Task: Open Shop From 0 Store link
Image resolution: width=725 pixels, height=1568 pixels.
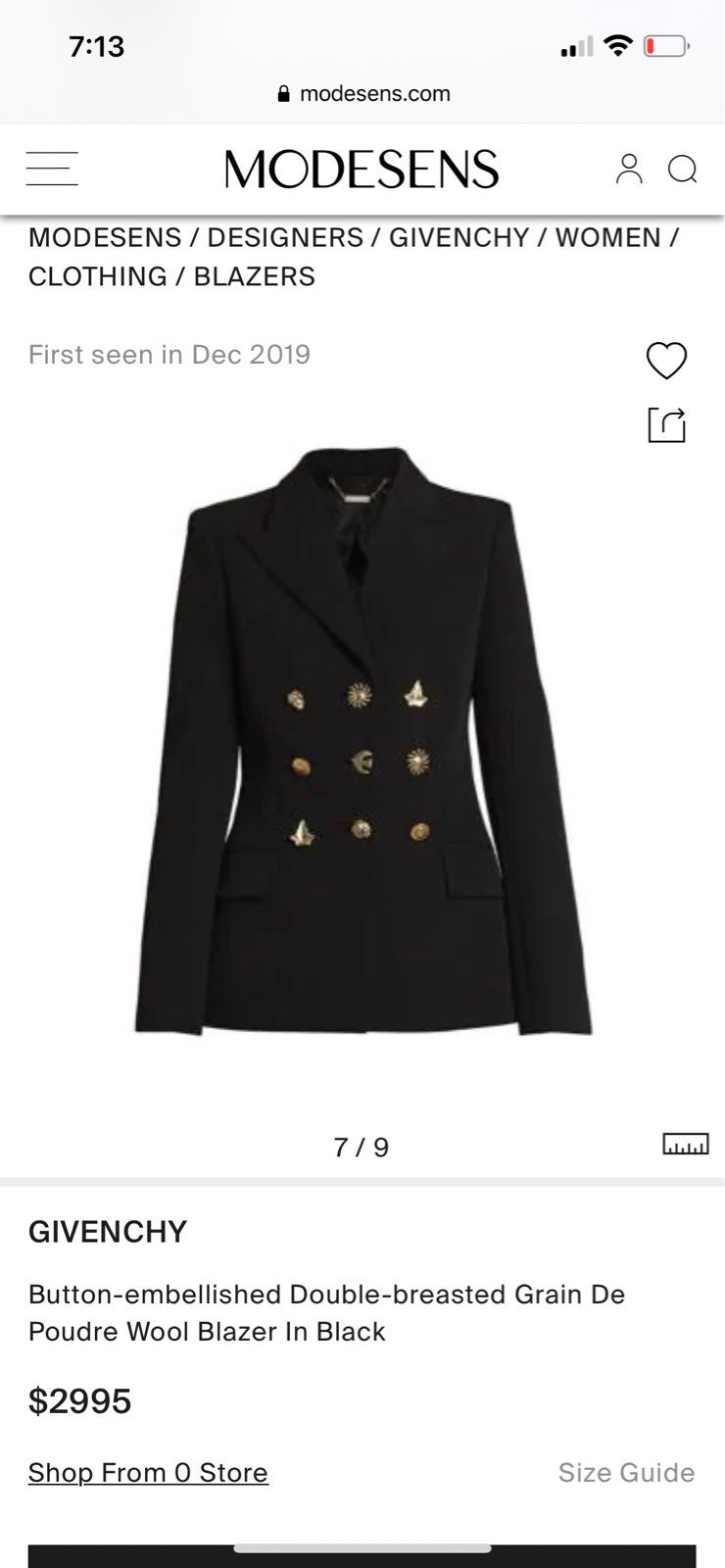Action: (148, 1473)
